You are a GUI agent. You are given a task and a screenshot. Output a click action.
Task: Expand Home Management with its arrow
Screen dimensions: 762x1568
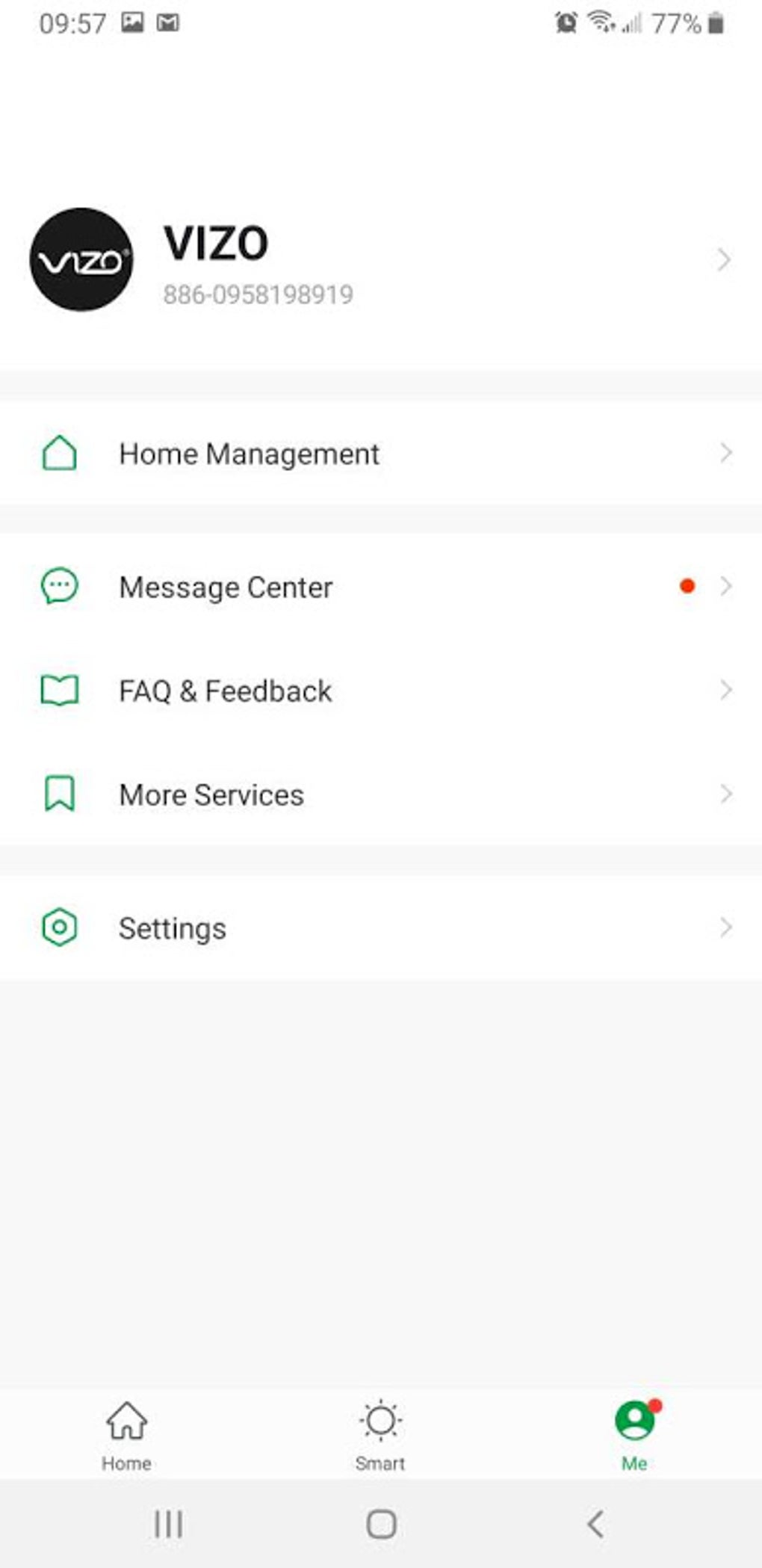[x=726, y=452]
